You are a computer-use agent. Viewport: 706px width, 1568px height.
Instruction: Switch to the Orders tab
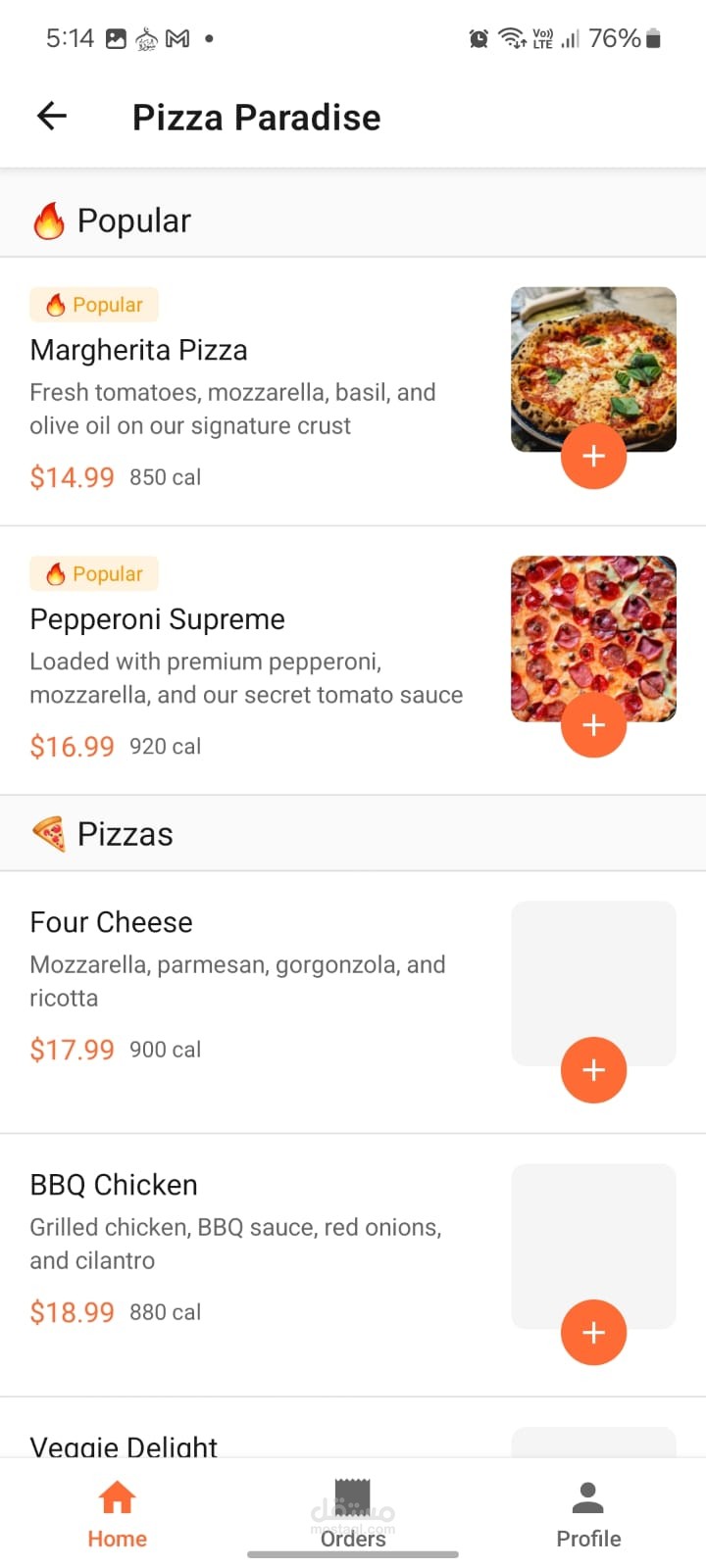353,1514
